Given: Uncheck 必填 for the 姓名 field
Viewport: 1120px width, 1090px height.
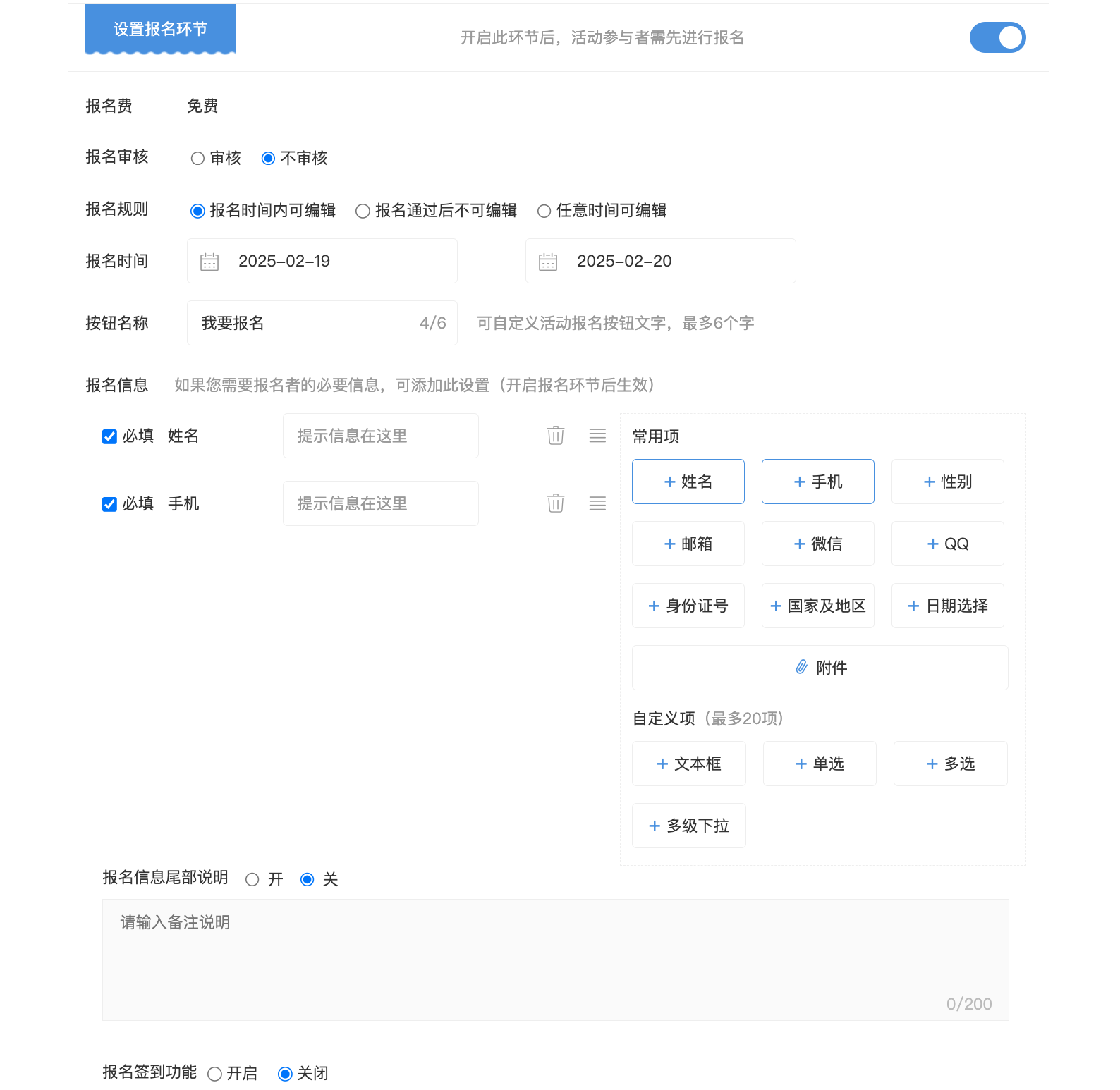Looking at the screenshot, I should click(109, 436).
